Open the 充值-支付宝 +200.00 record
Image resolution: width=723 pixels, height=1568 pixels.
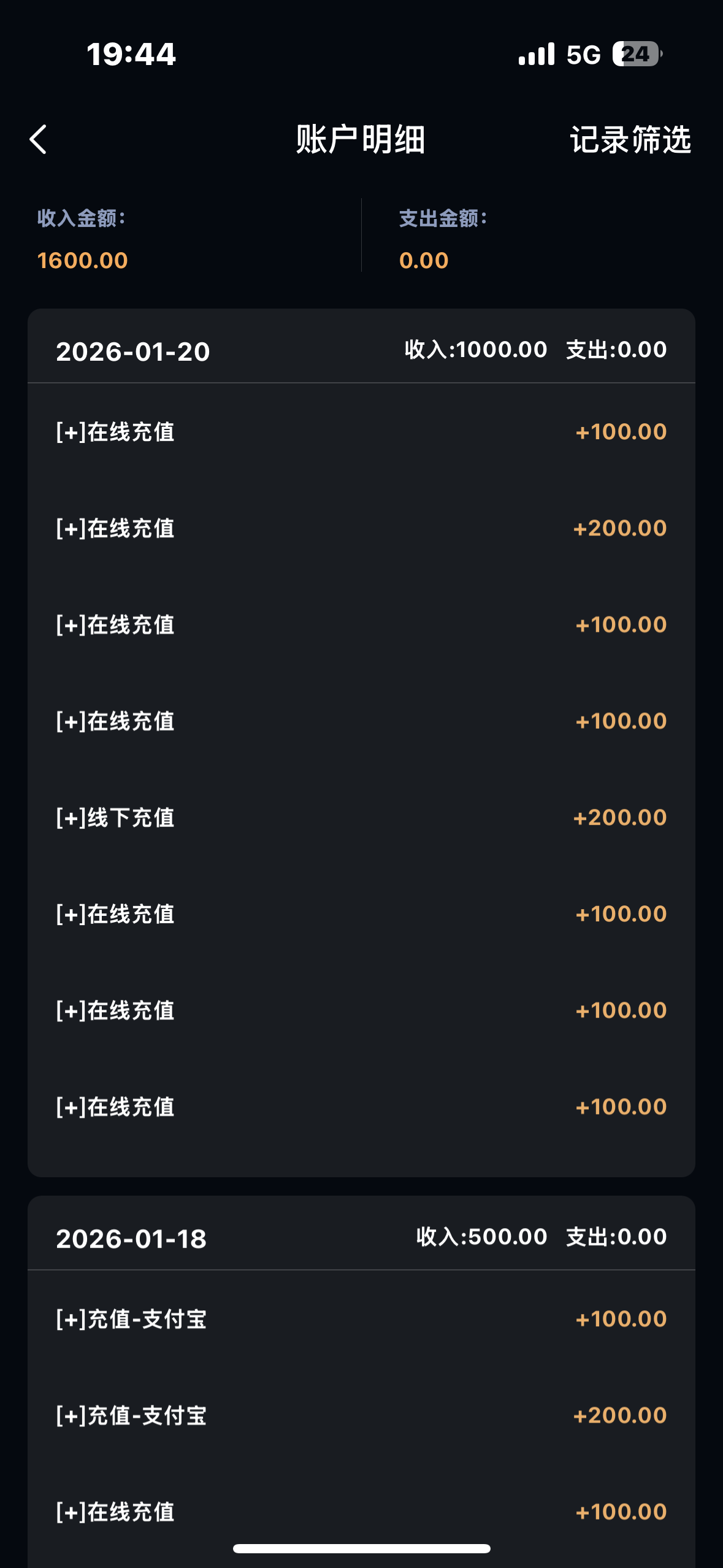(361, 1415)
